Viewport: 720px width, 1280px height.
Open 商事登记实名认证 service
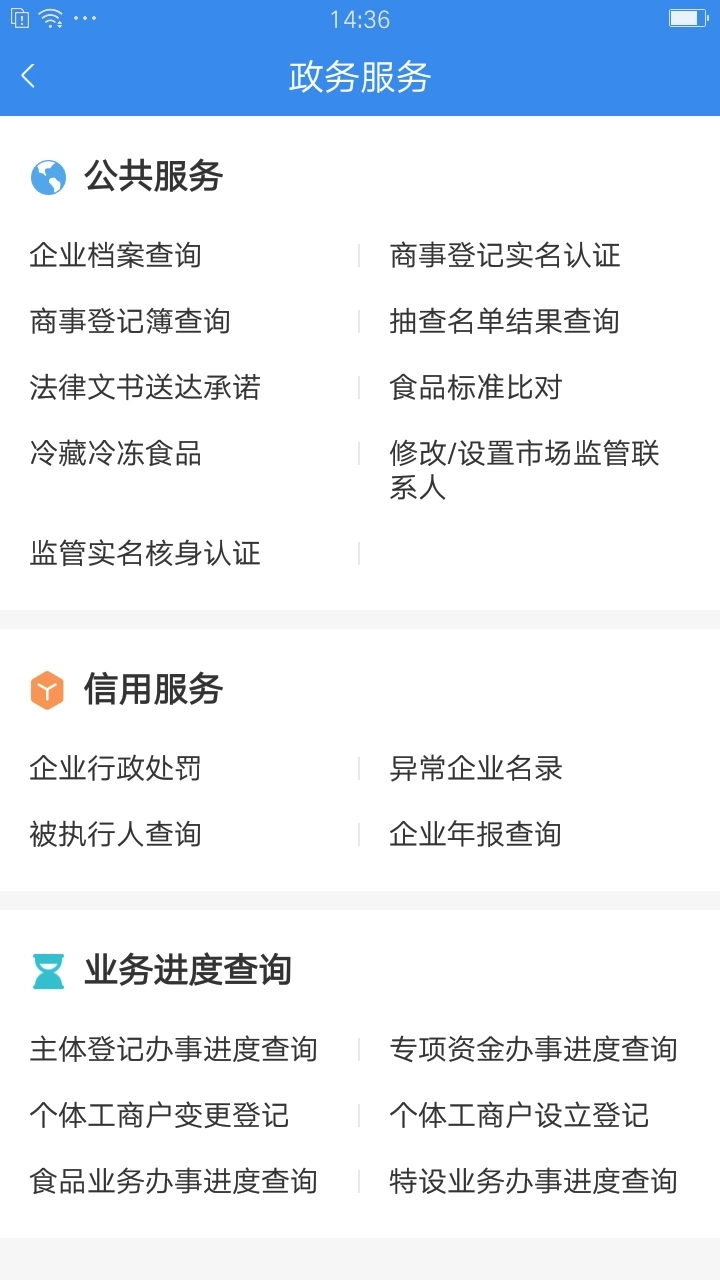coord(504,256)
